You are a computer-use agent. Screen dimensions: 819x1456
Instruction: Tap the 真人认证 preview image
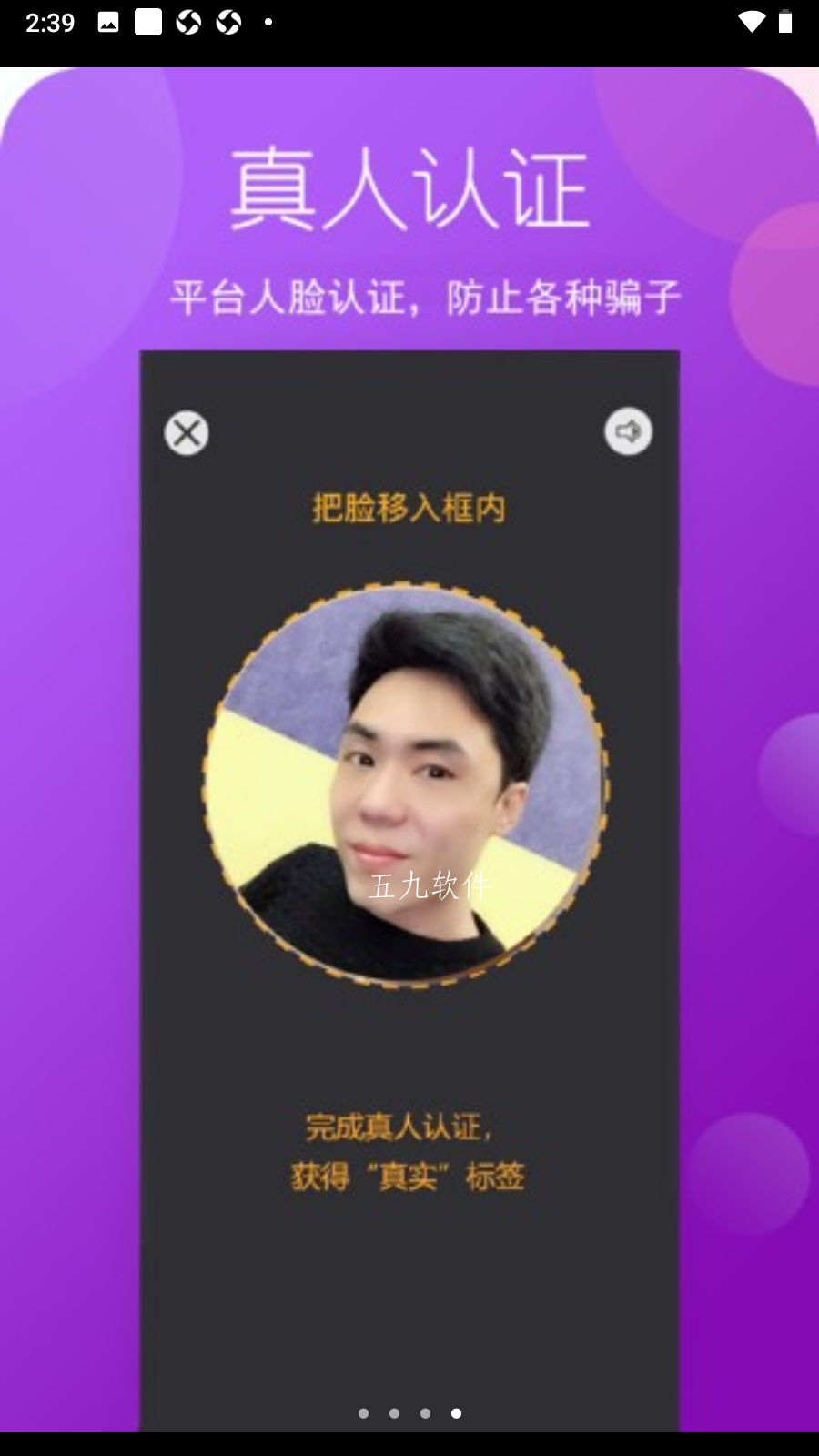tap(409, 750)
